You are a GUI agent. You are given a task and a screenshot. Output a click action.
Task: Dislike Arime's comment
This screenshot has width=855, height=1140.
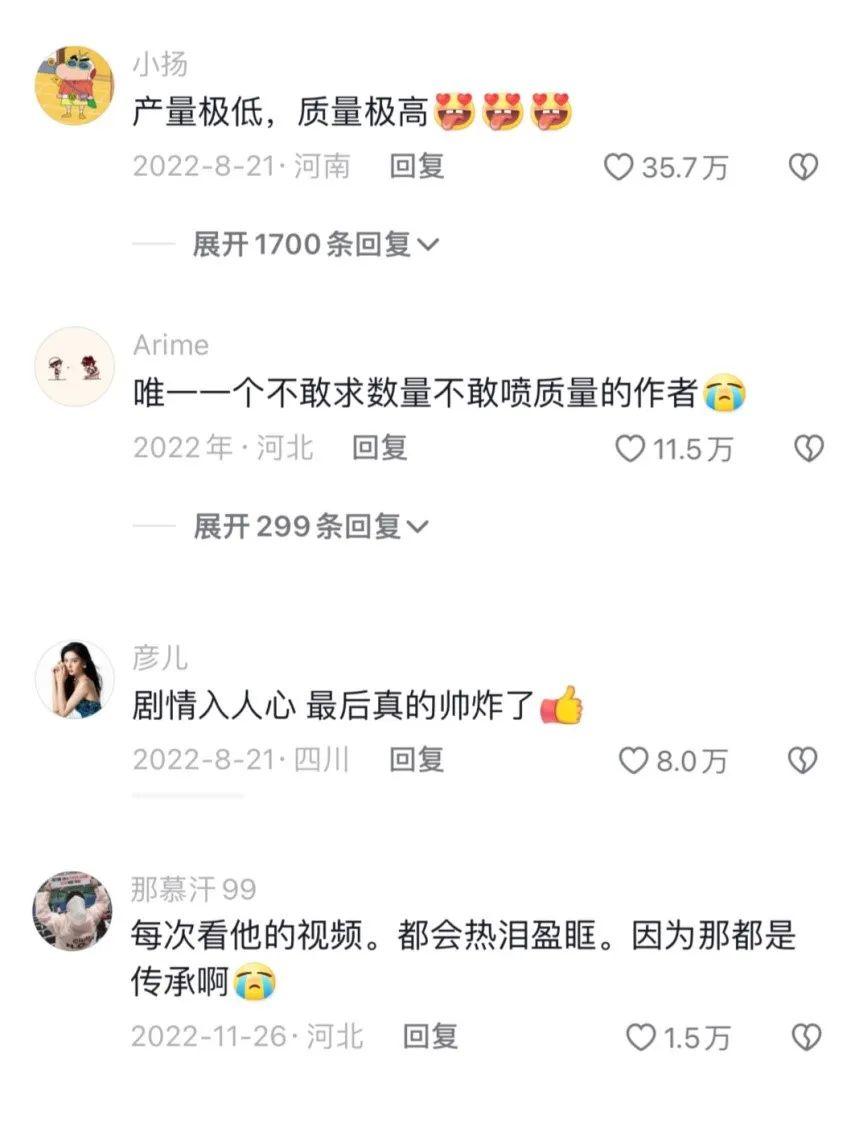point(807,449)
